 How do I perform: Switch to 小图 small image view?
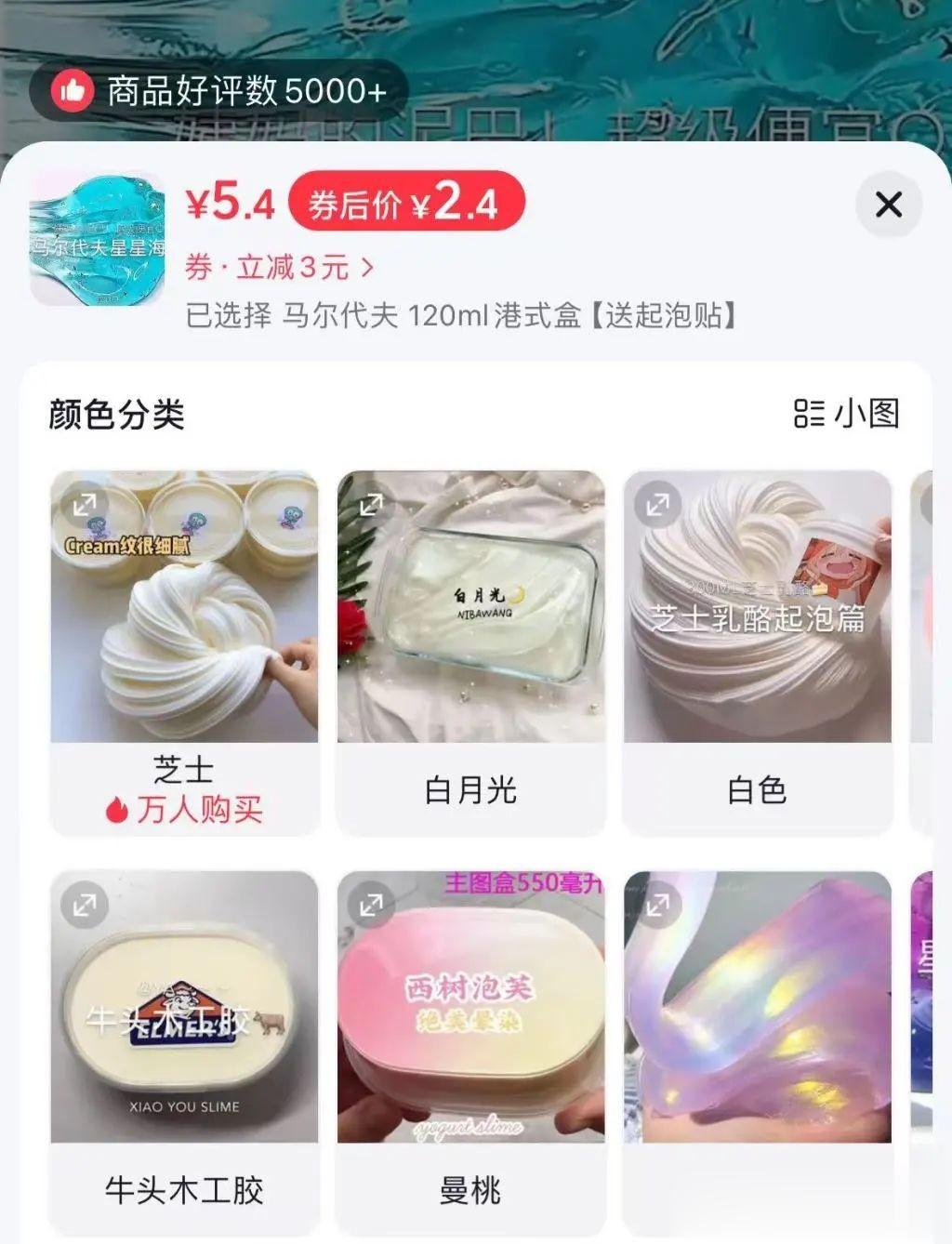(847, 414)
